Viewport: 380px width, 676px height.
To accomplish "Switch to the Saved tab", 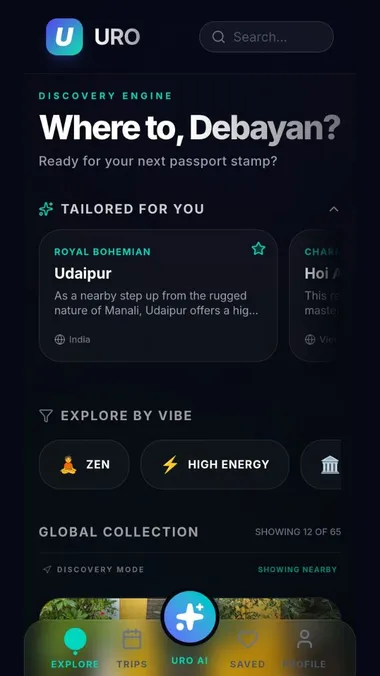I will coord(247,648).
